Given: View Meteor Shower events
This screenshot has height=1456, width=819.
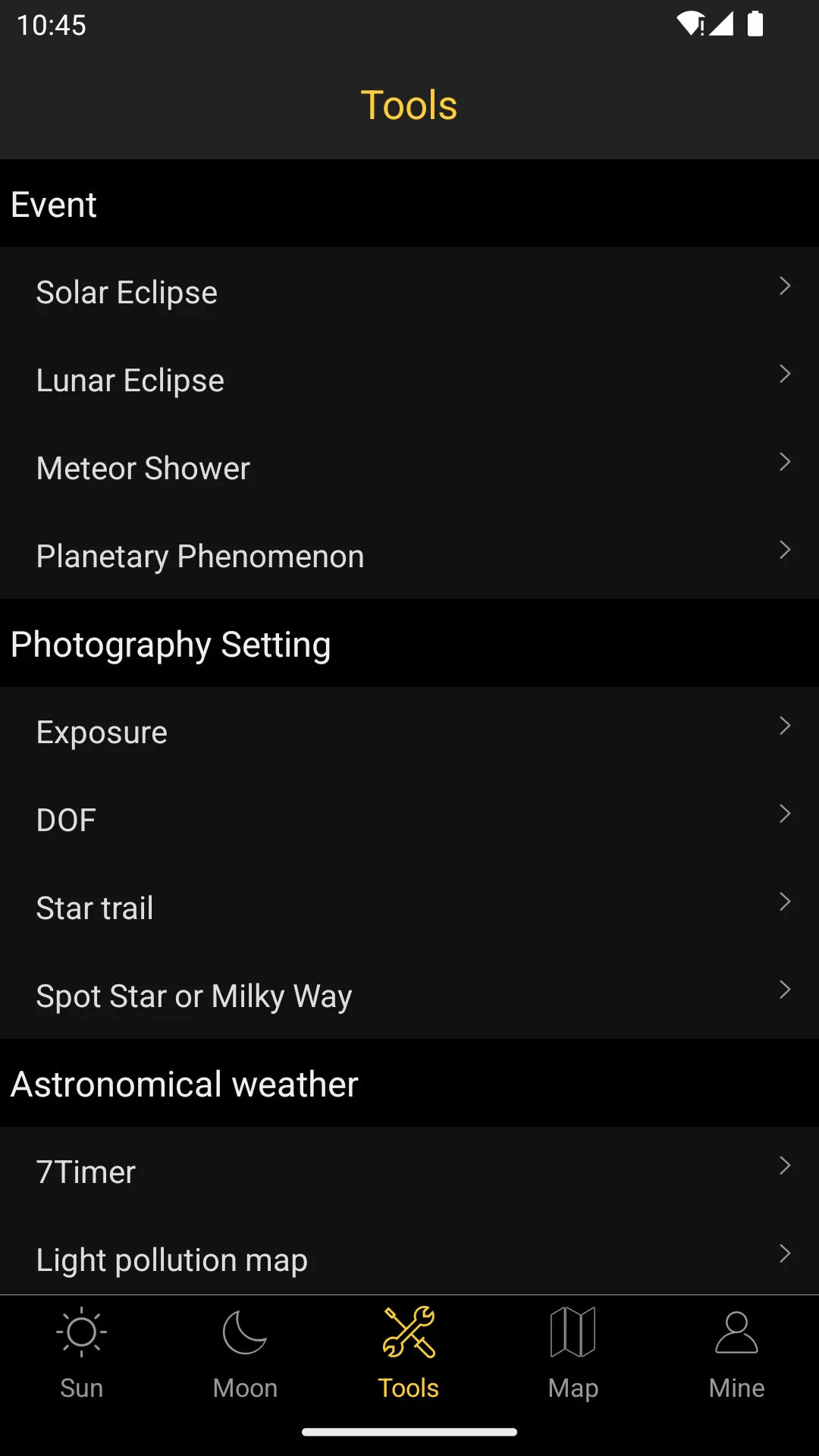Looking at the screenshot, I should click(409, 468).
